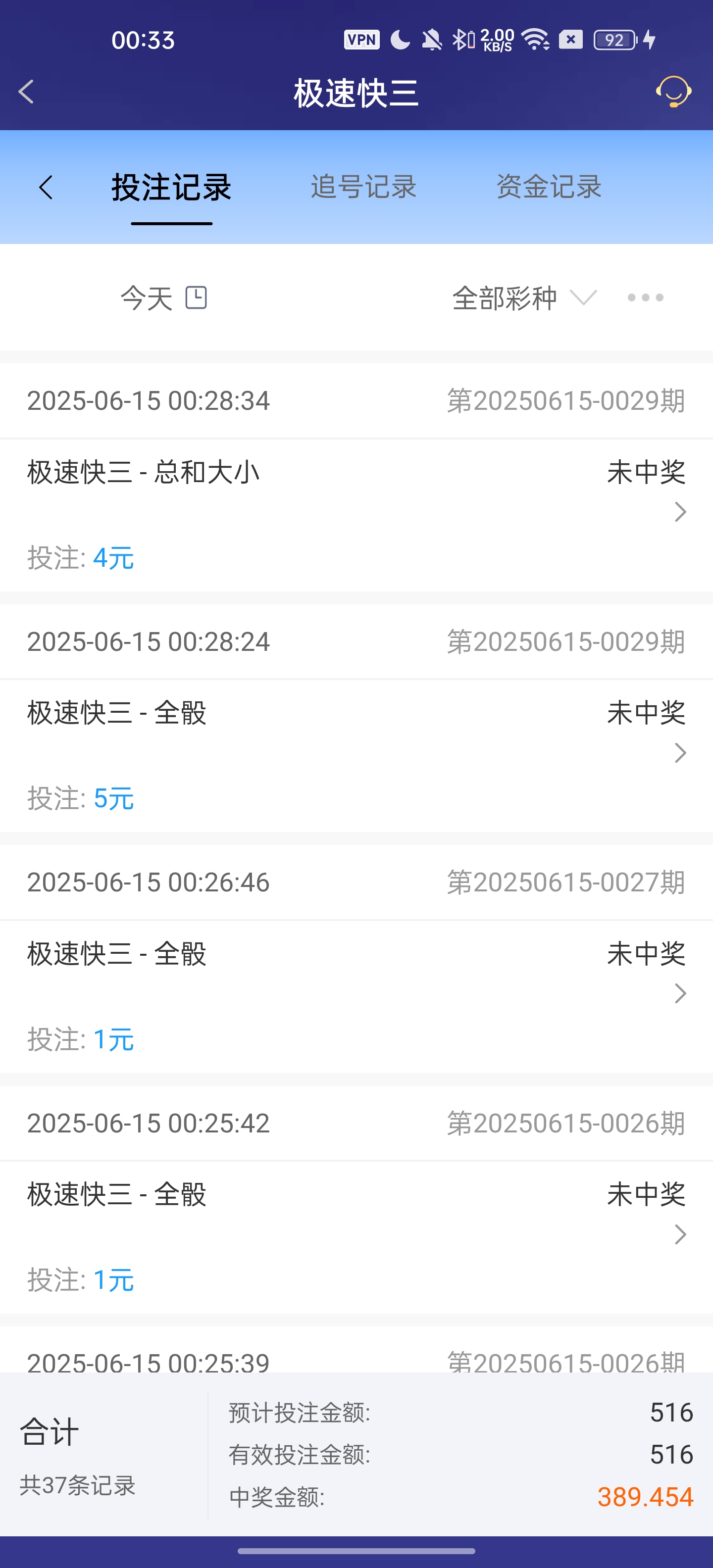The image size is (713, 1568).
Task: Expand the 全部彩种 dropdown
Action: pos(524,298)
